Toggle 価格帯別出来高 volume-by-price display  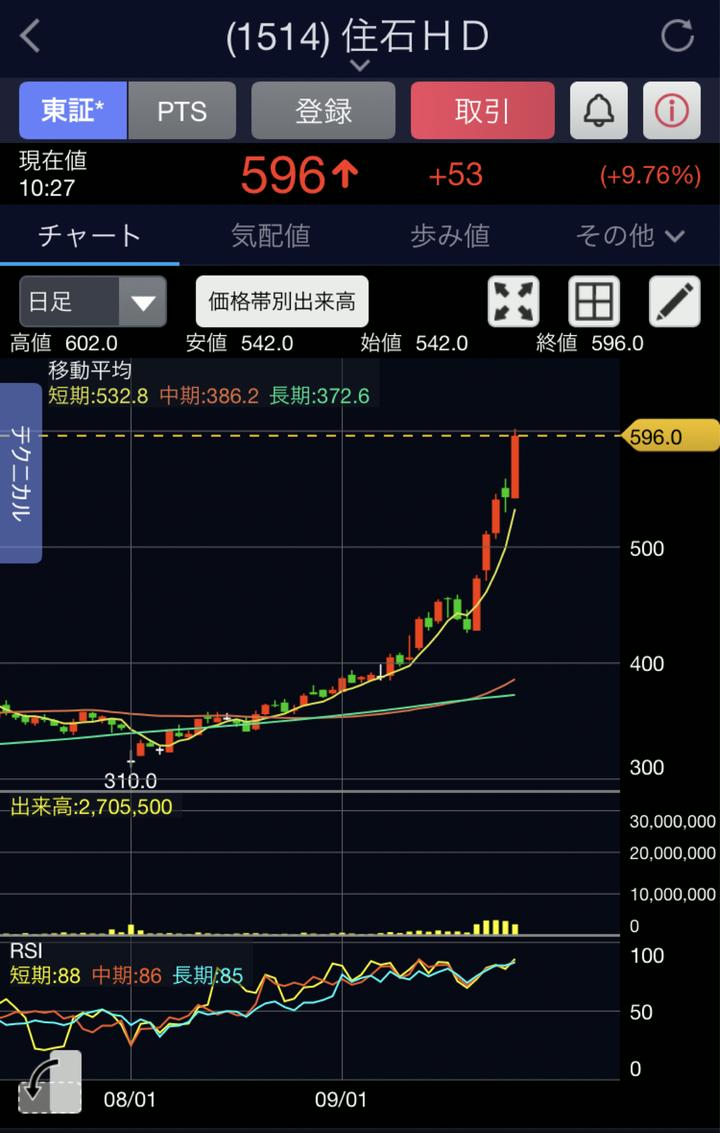[x=281, y=301]
